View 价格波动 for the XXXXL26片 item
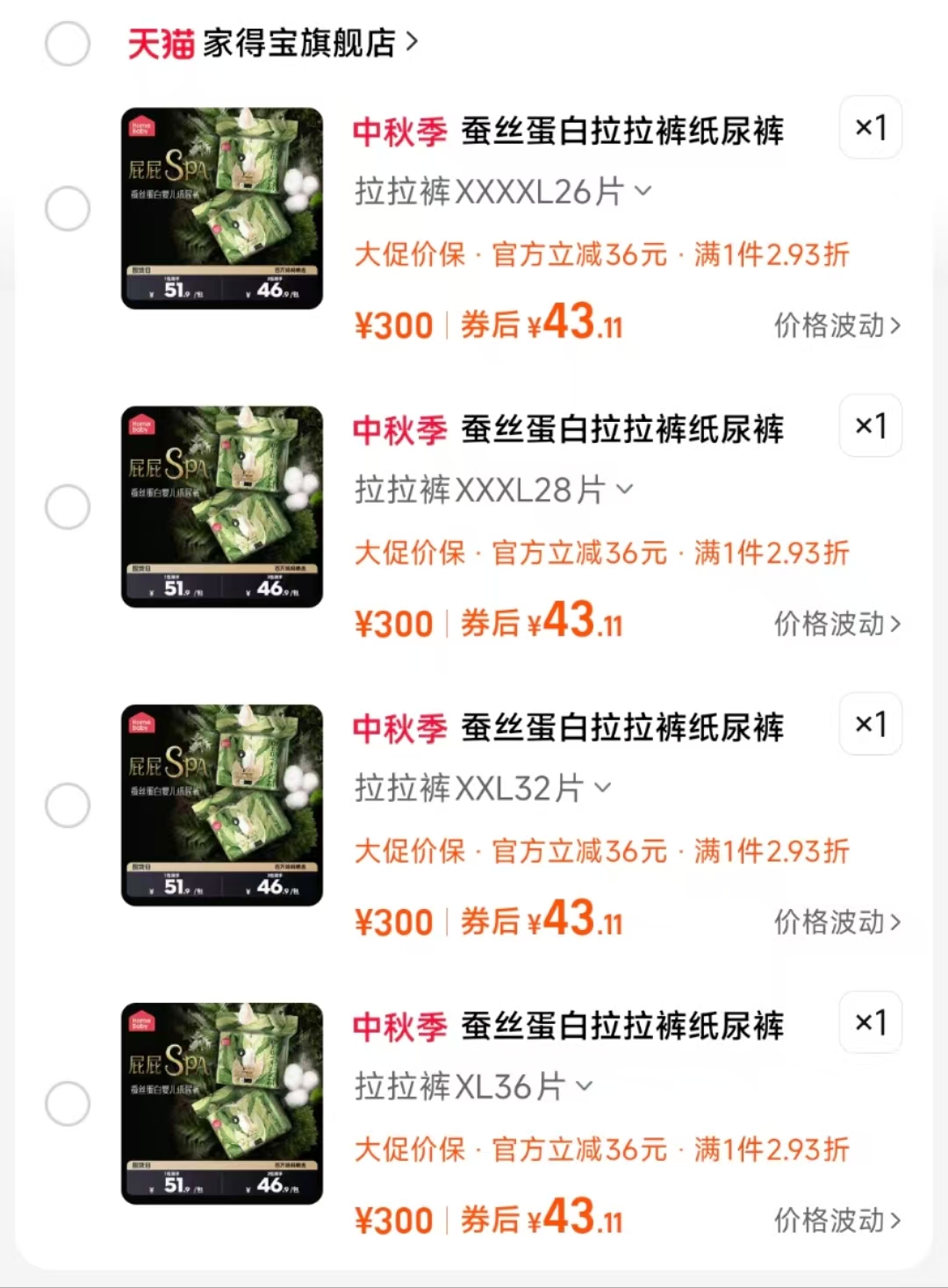The width and height of the screenshot is (948, 1288). [x=837, y=326]
